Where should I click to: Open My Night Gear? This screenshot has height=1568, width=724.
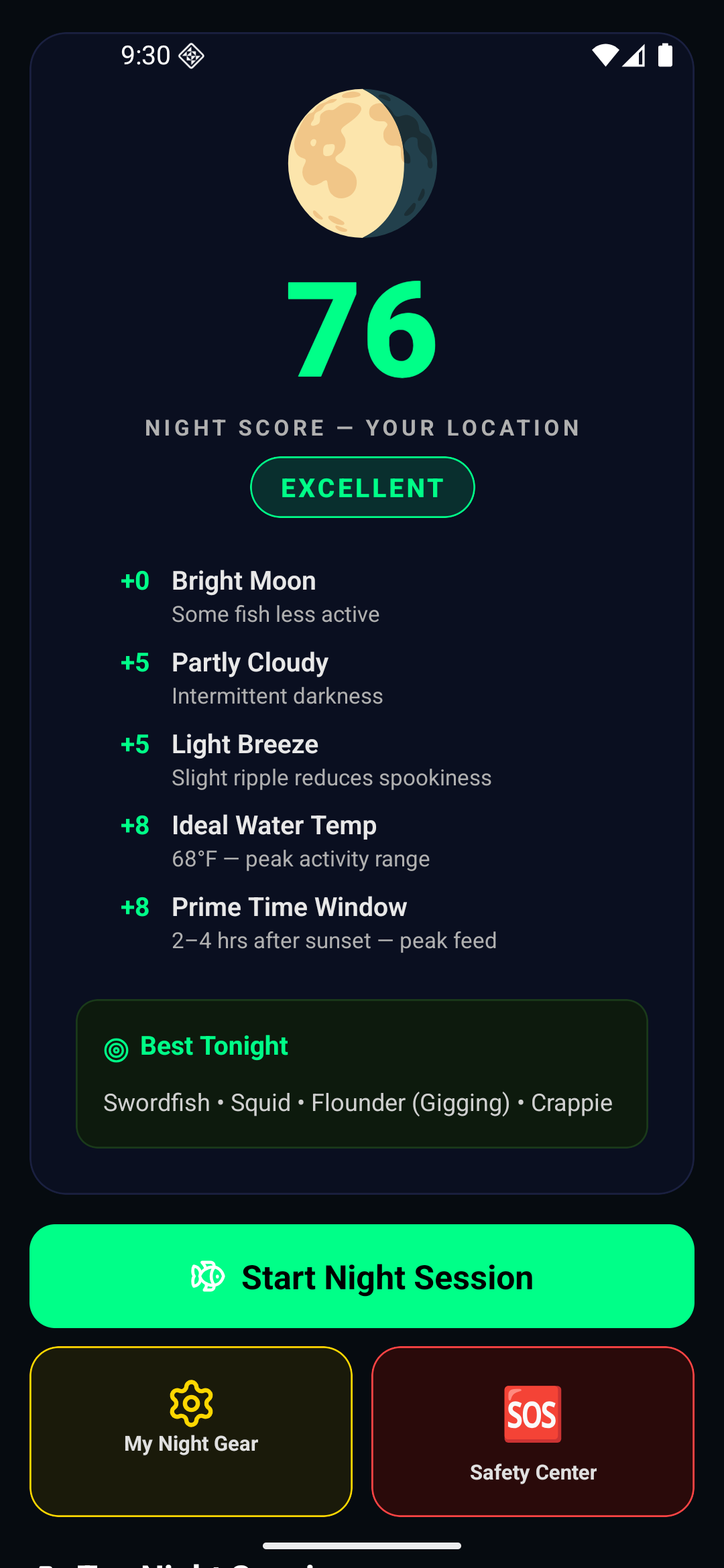coord(191,1431)
